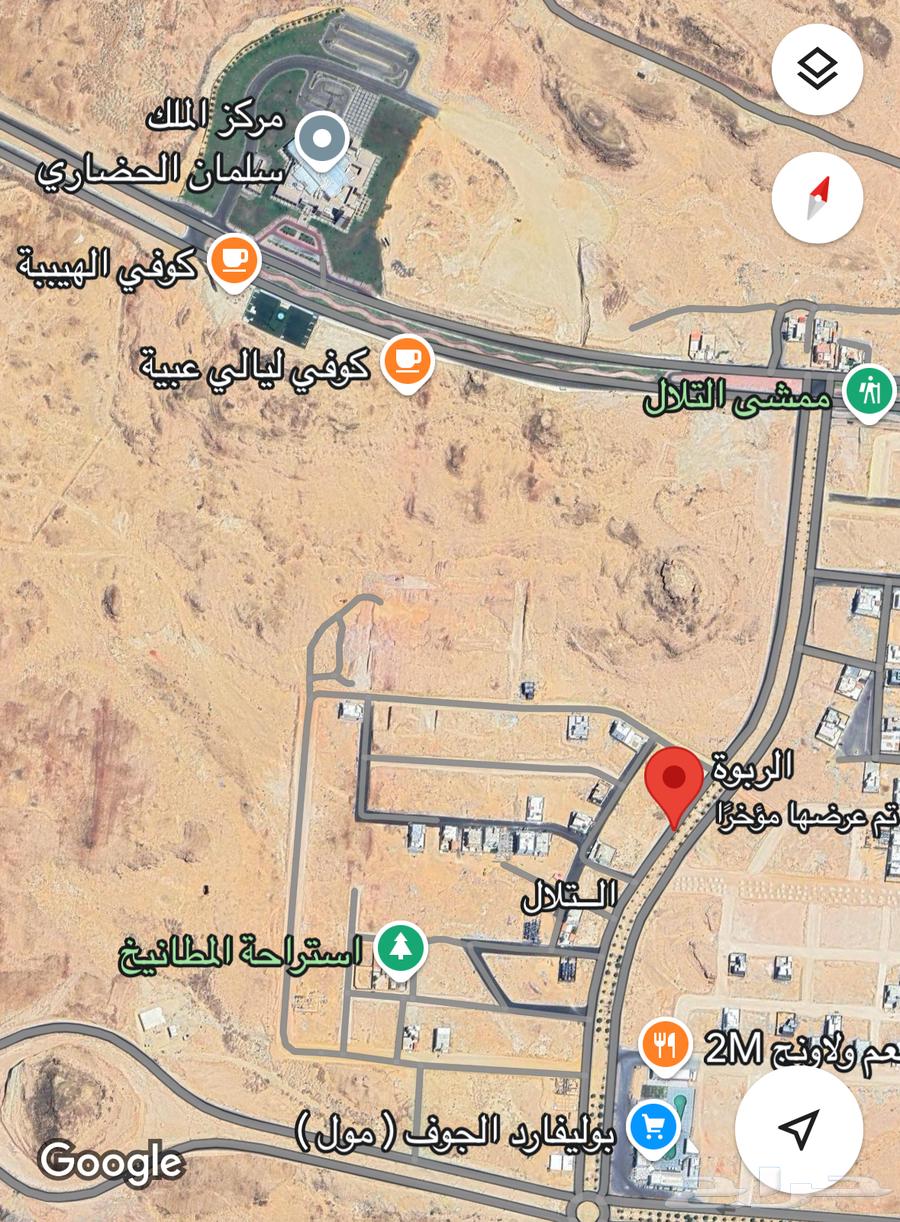Open the كوفي الهيبية cafe marker
The height and width of the screenshot is (1222, 900).
click(x=235, y=259)
